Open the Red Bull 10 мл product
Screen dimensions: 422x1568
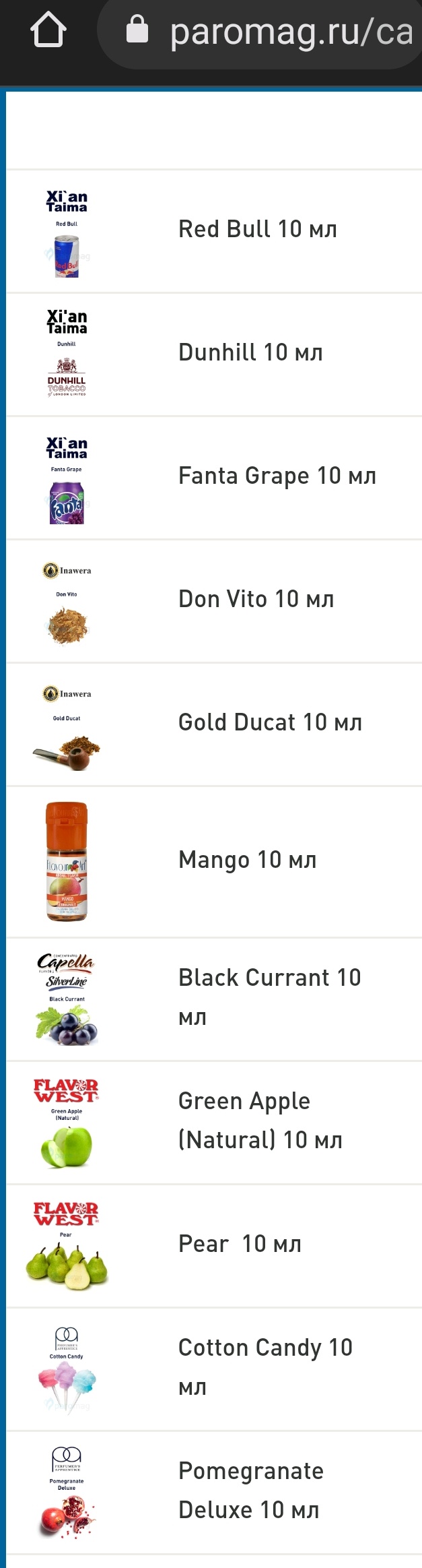(x=257, y=229)
